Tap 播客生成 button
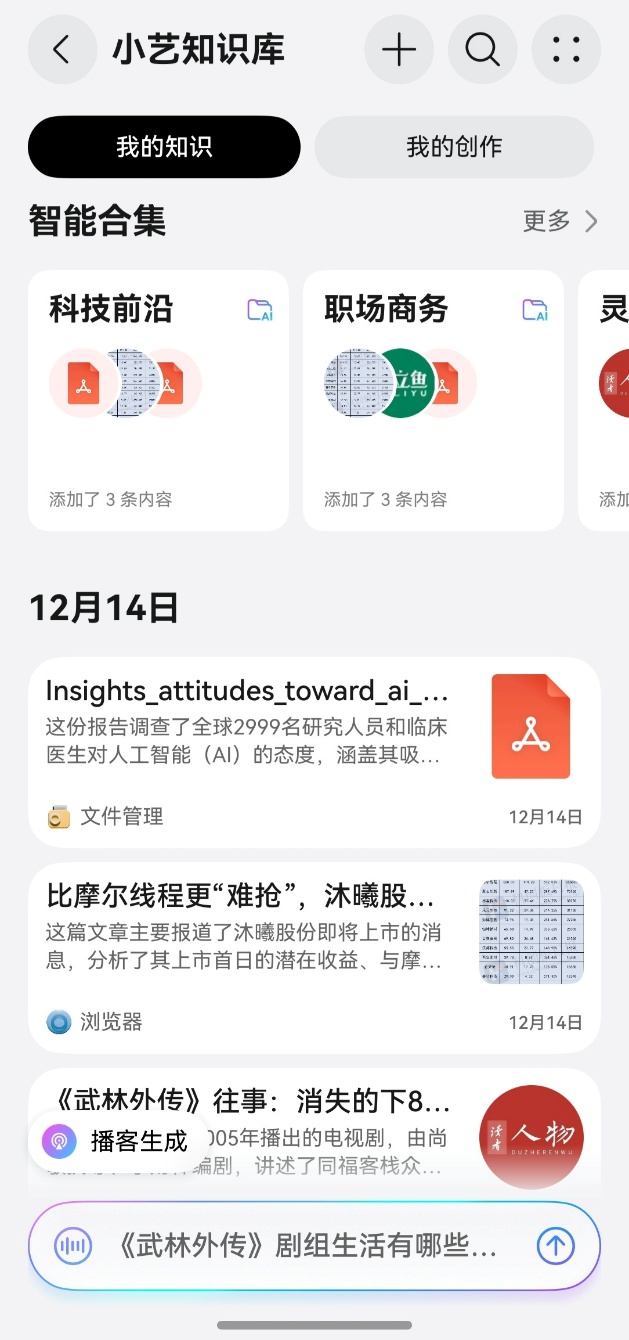629x1340 pixels. [x=118, y=1141]
